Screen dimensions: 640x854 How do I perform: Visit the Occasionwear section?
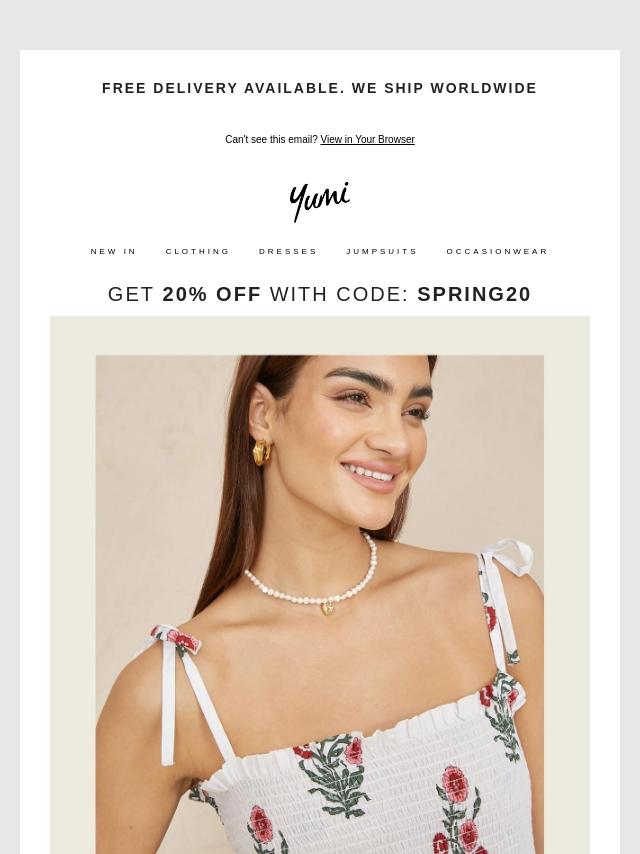click(497, 252)
